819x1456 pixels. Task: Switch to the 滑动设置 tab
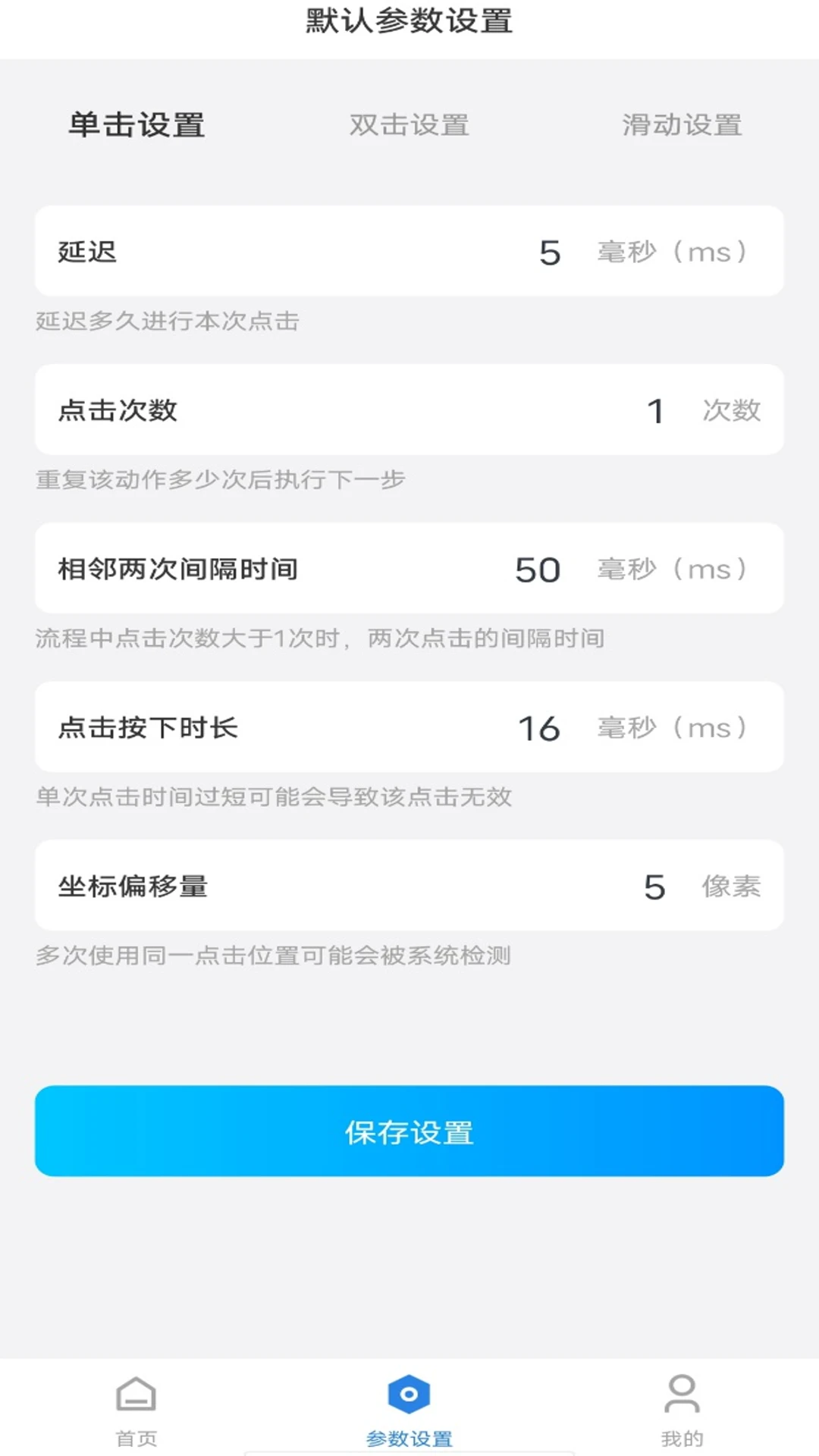point(681,126)
